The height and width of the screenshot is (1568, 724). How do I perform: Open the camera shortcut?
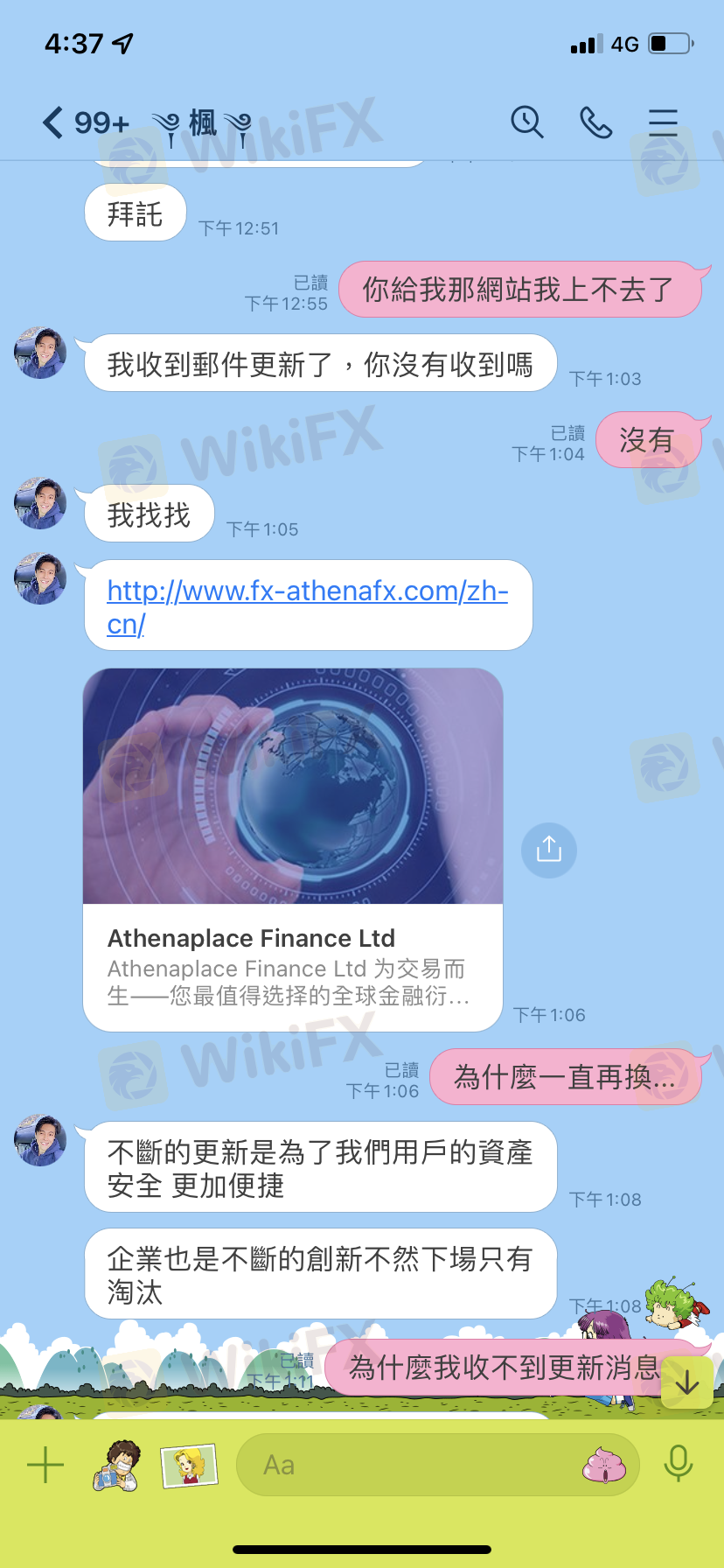[x=117, y=1465]
